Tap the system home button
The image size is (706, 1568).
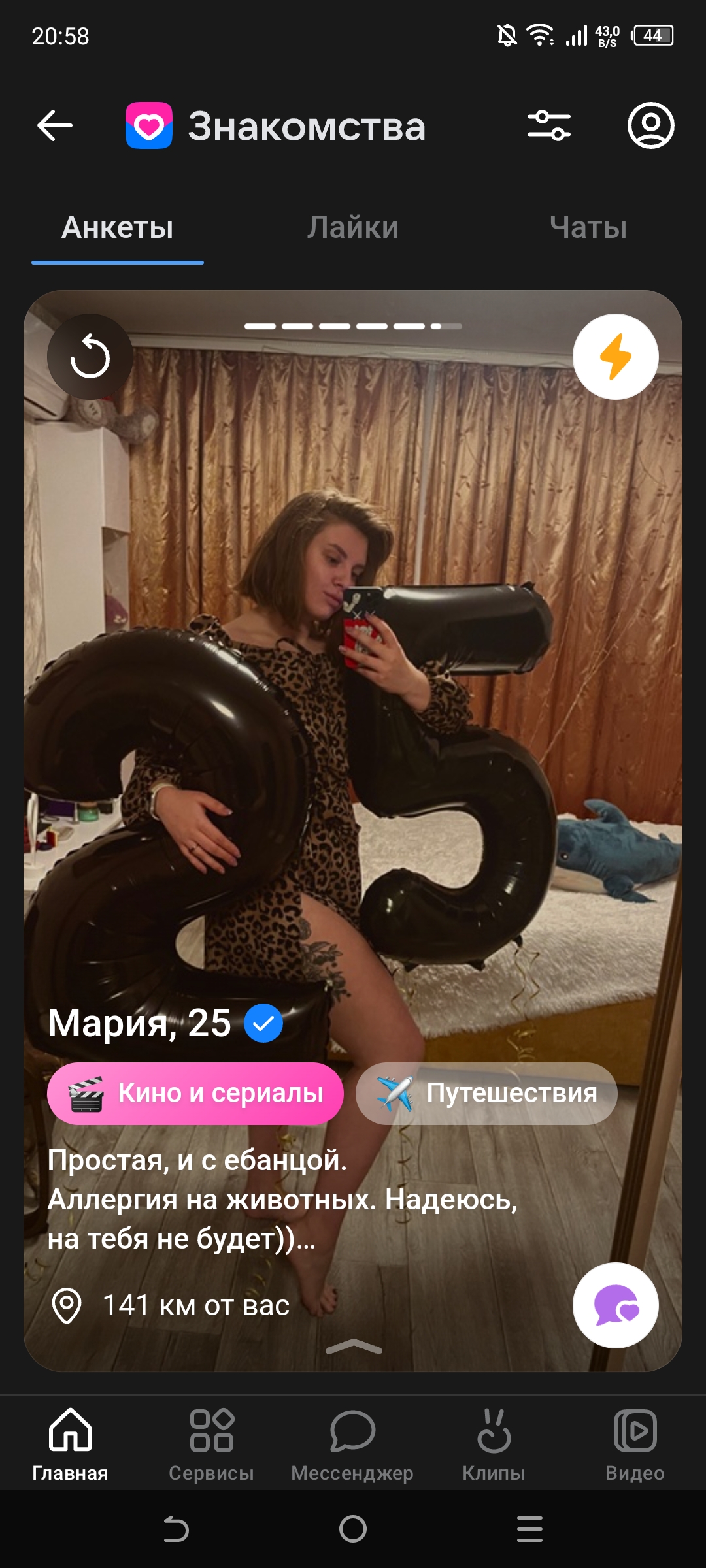(x=353, y=1529)
